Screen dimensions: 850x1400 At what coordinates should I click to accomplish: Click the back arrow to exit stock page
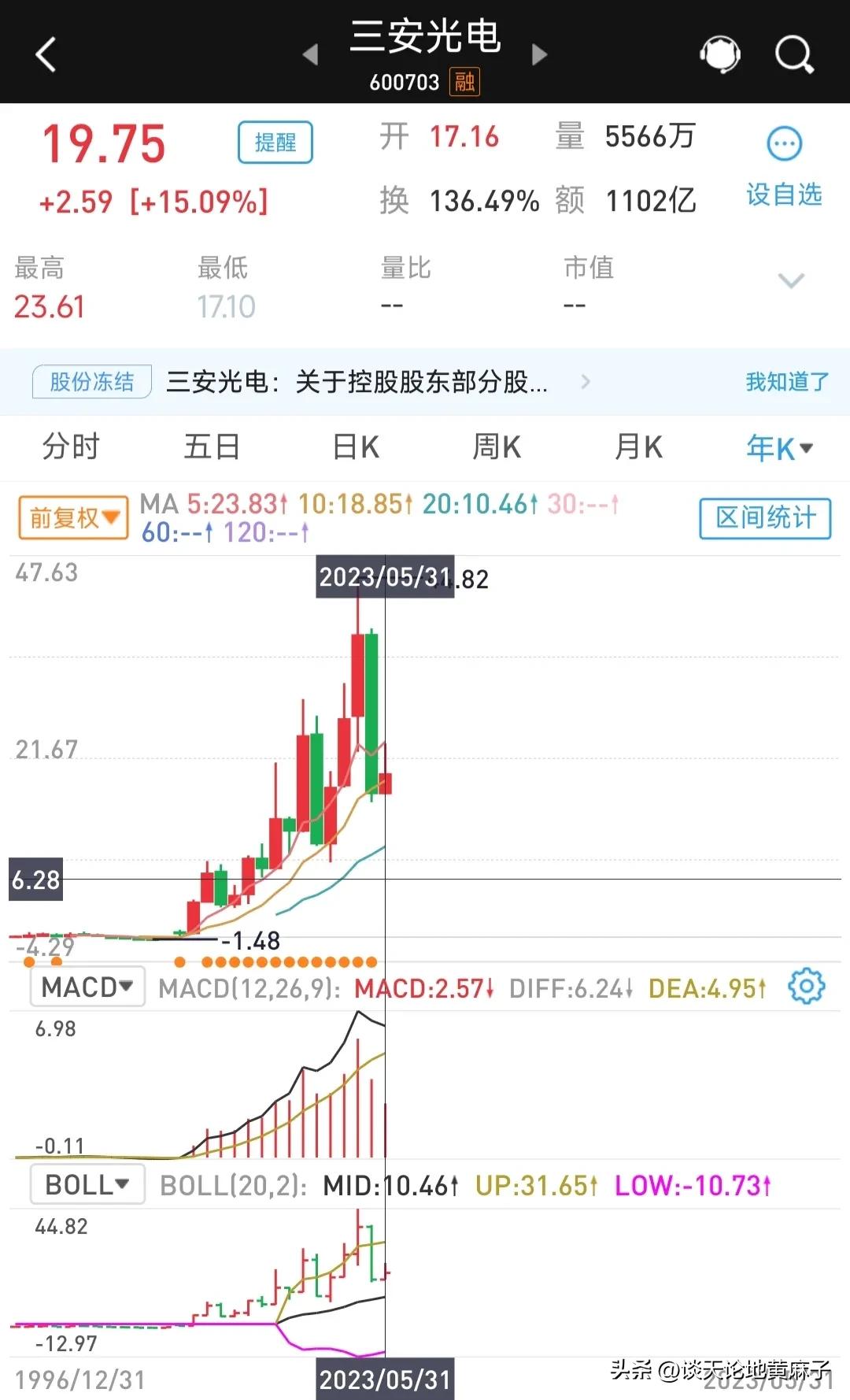(45, 53)
